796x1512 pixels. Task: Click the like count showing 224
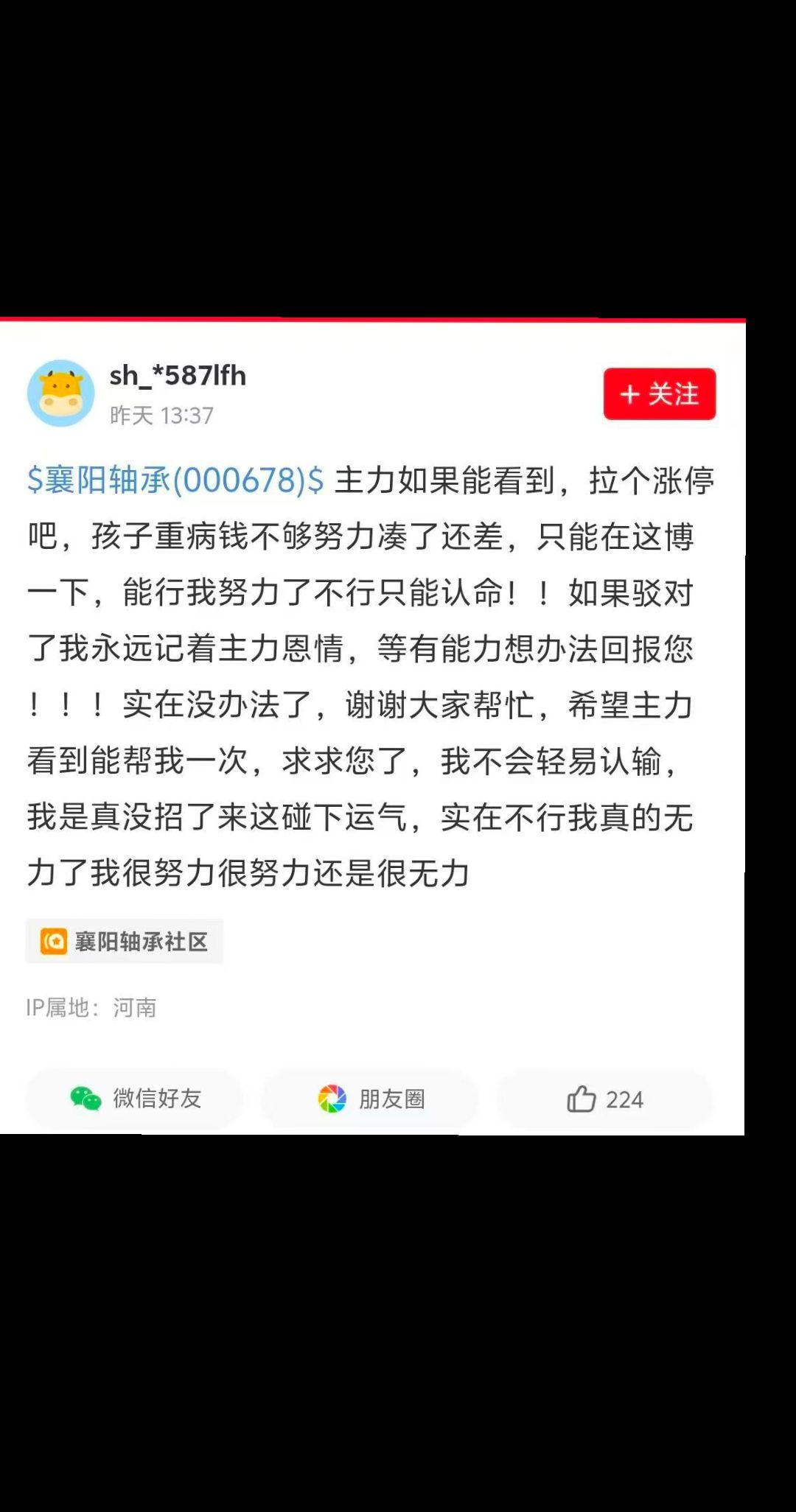pos(626,1100)
